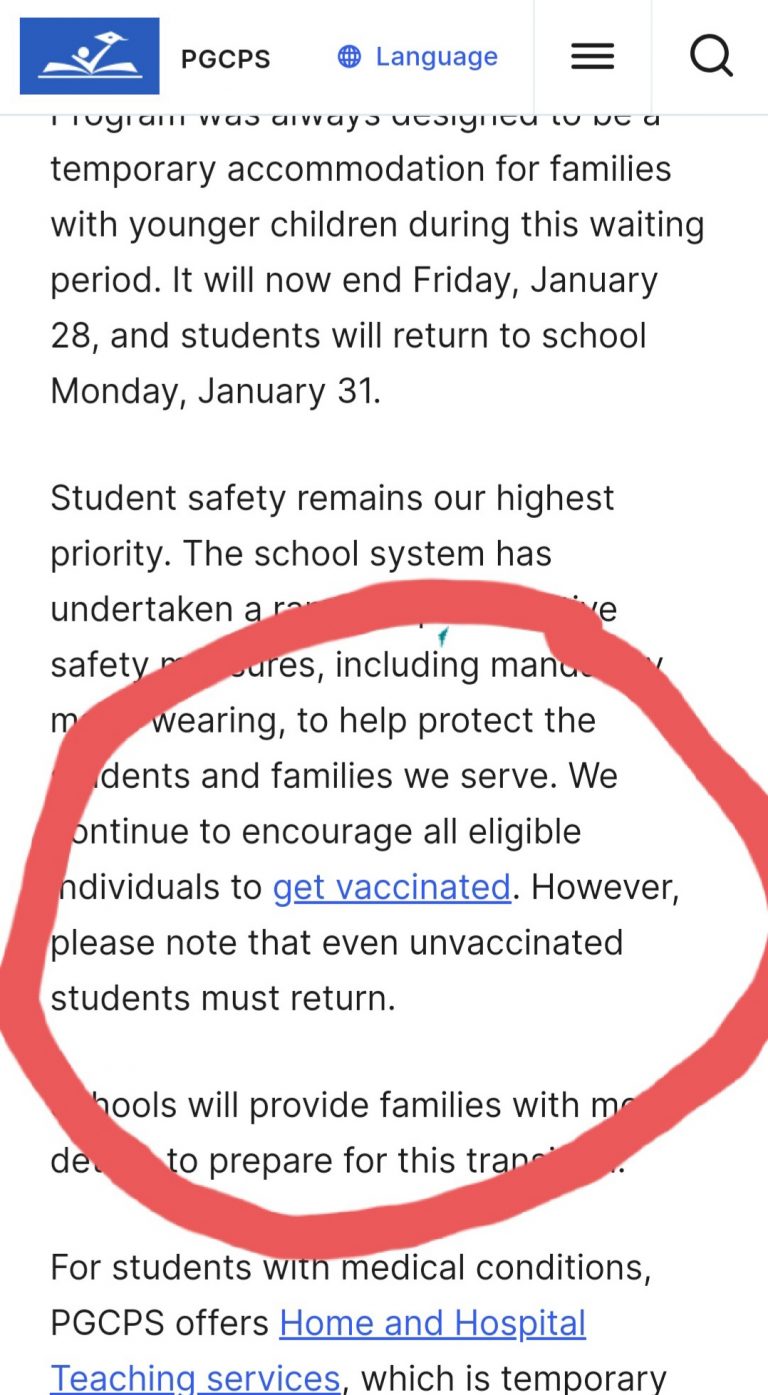Open the PGCPS home logo

(89, 57)
